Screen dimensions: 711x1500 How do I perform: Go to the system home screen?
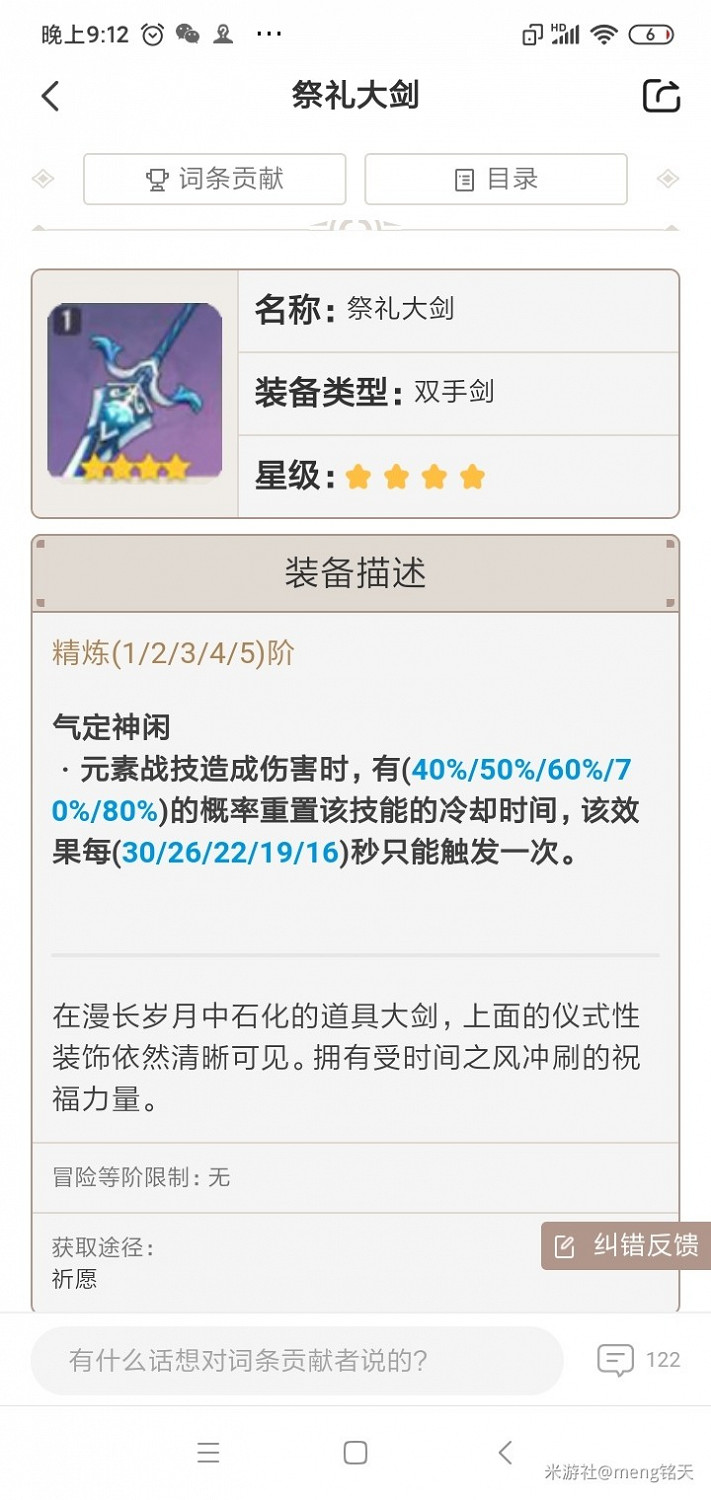[355, 1452]
